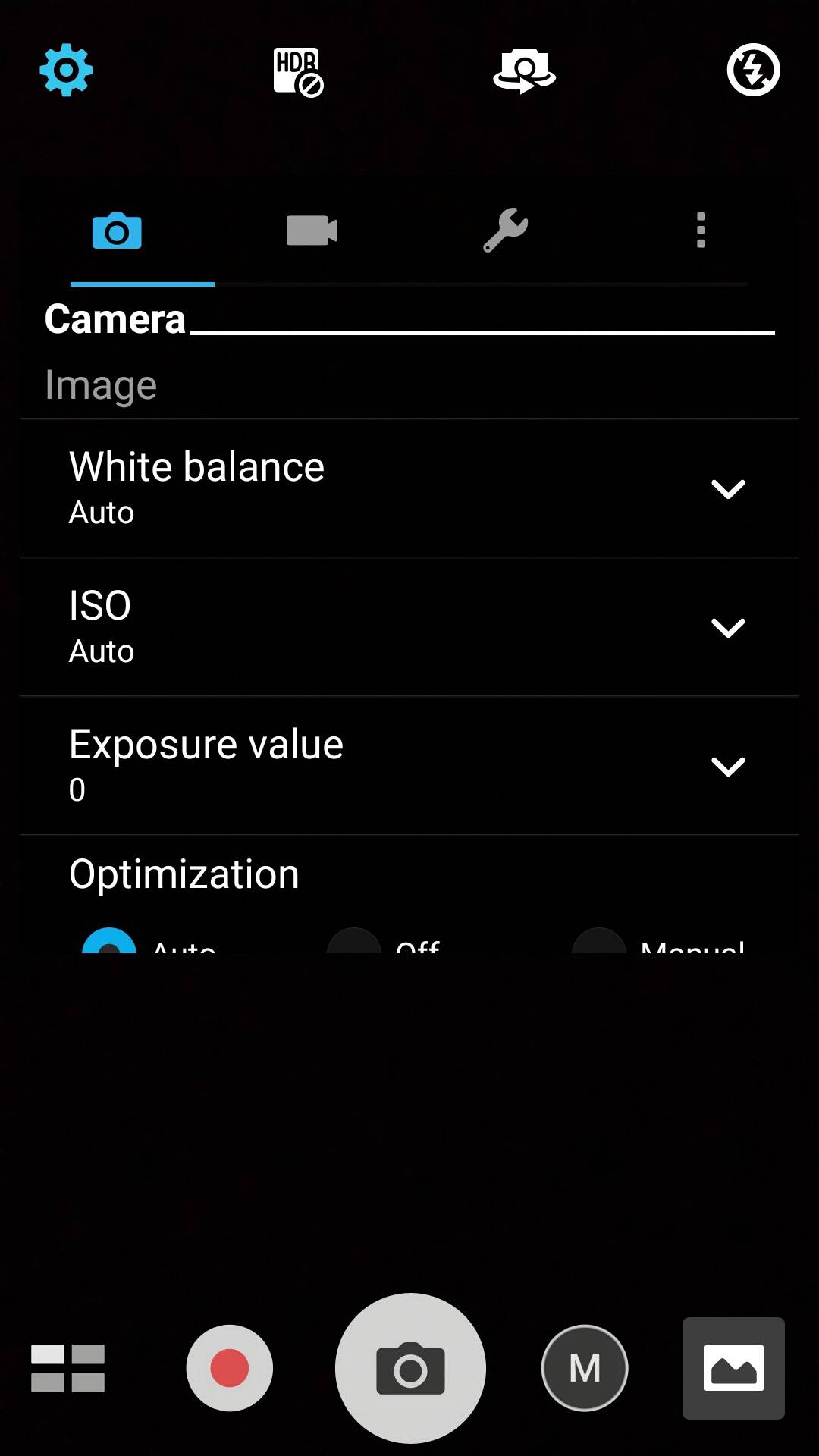The width and height of the screenshot is (819, 1456).
Task: Tap the blue settings gear icon
Action: point(66,71)
